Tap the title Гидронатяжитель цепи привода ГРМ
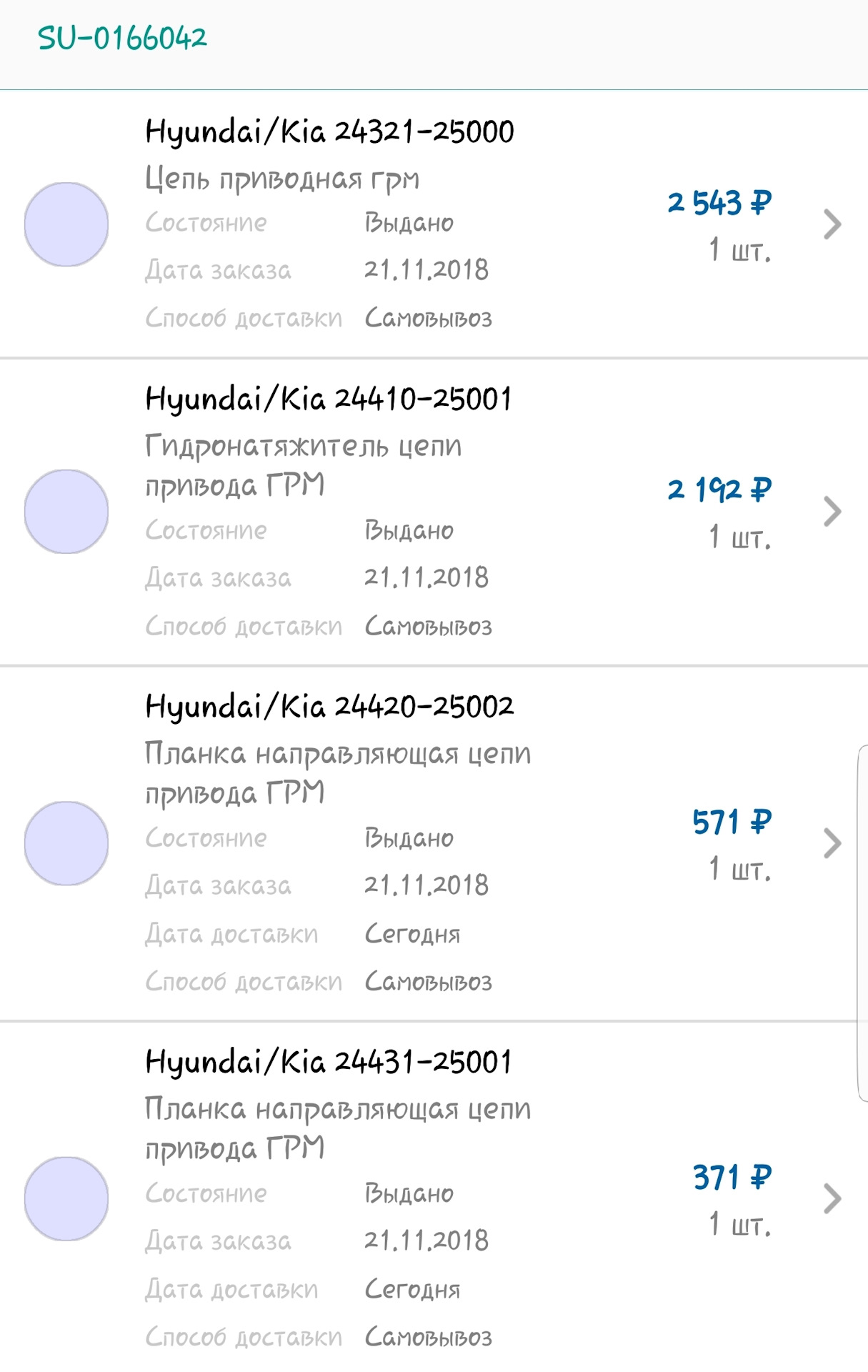The height and width of the screenshot is (1372, 868). click(x=303, y=464)
